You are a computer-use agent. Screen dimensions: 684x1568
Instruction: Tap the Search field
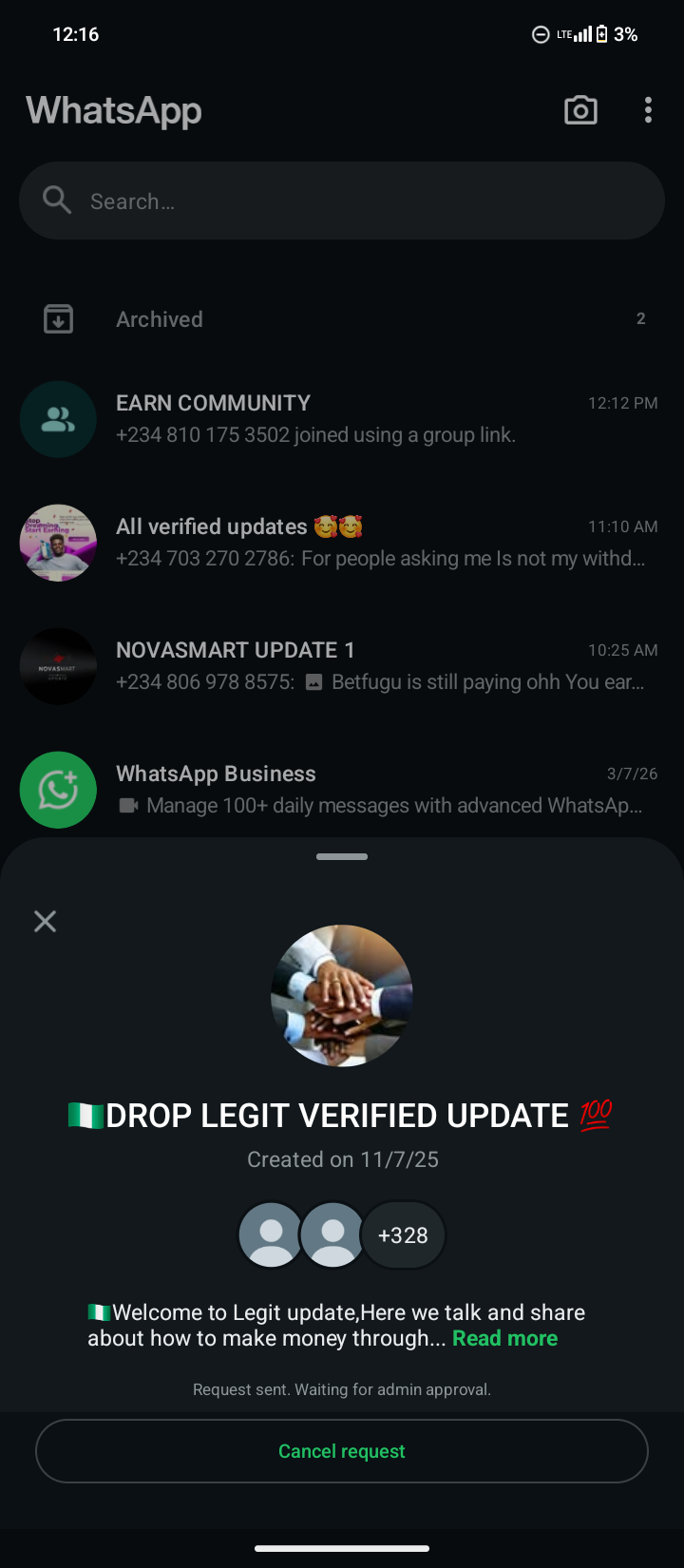pos(342,201)
